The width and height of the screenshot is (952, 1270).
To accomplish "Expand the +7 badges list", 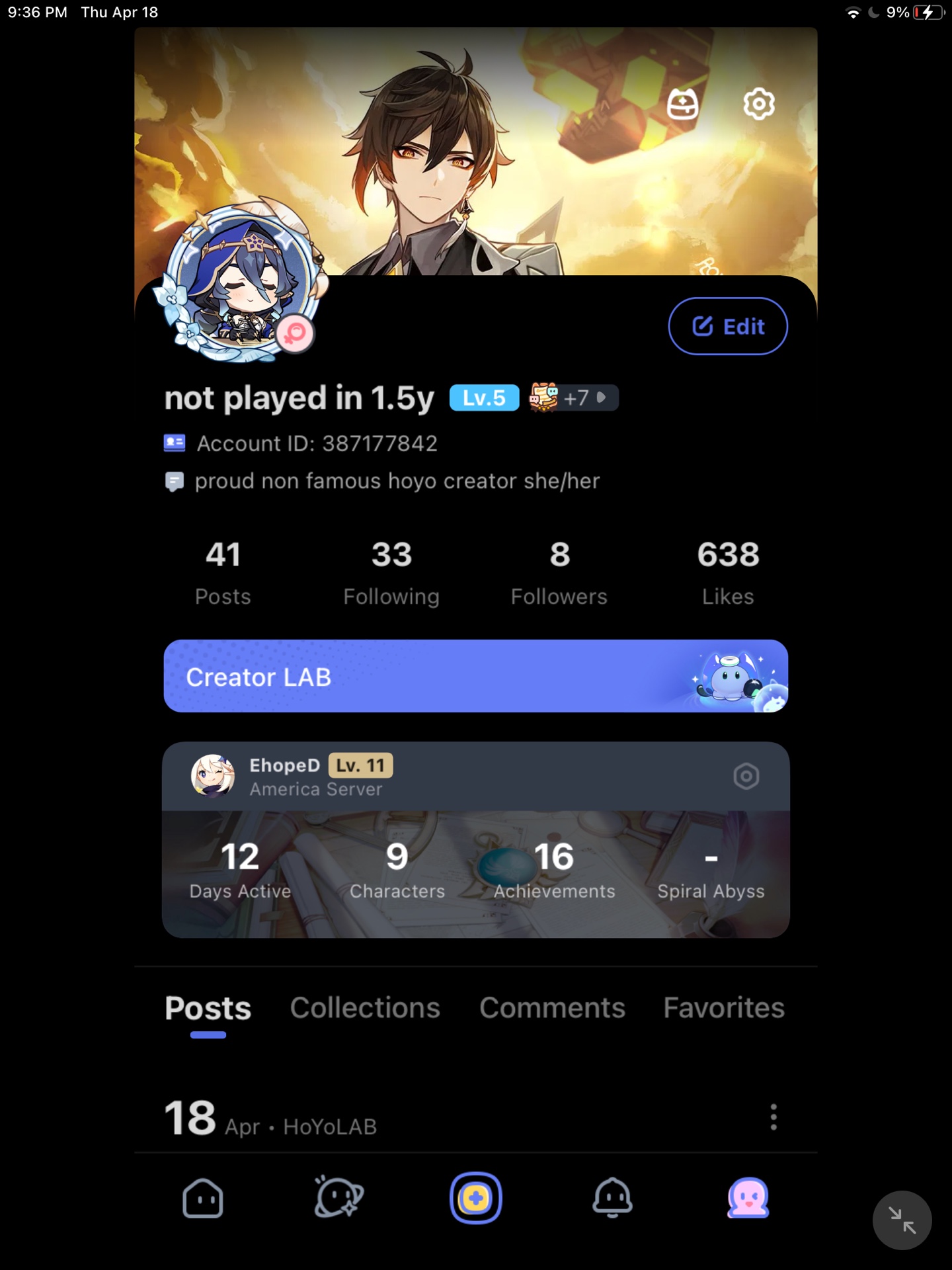I will click(x=584, y=398).
